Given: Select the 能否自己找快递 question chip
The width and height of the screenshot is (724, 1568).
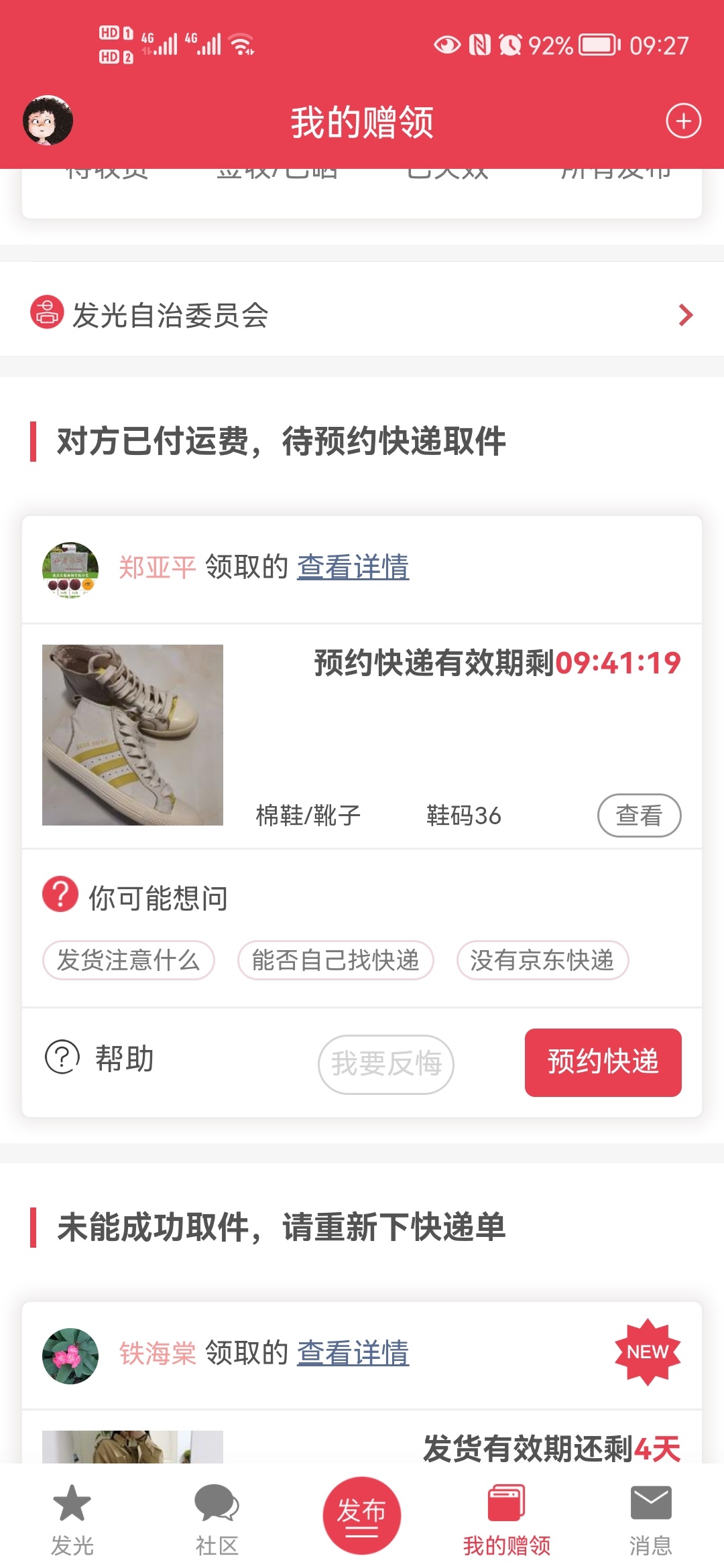Looking at the screenshot, I should [335, 960].
